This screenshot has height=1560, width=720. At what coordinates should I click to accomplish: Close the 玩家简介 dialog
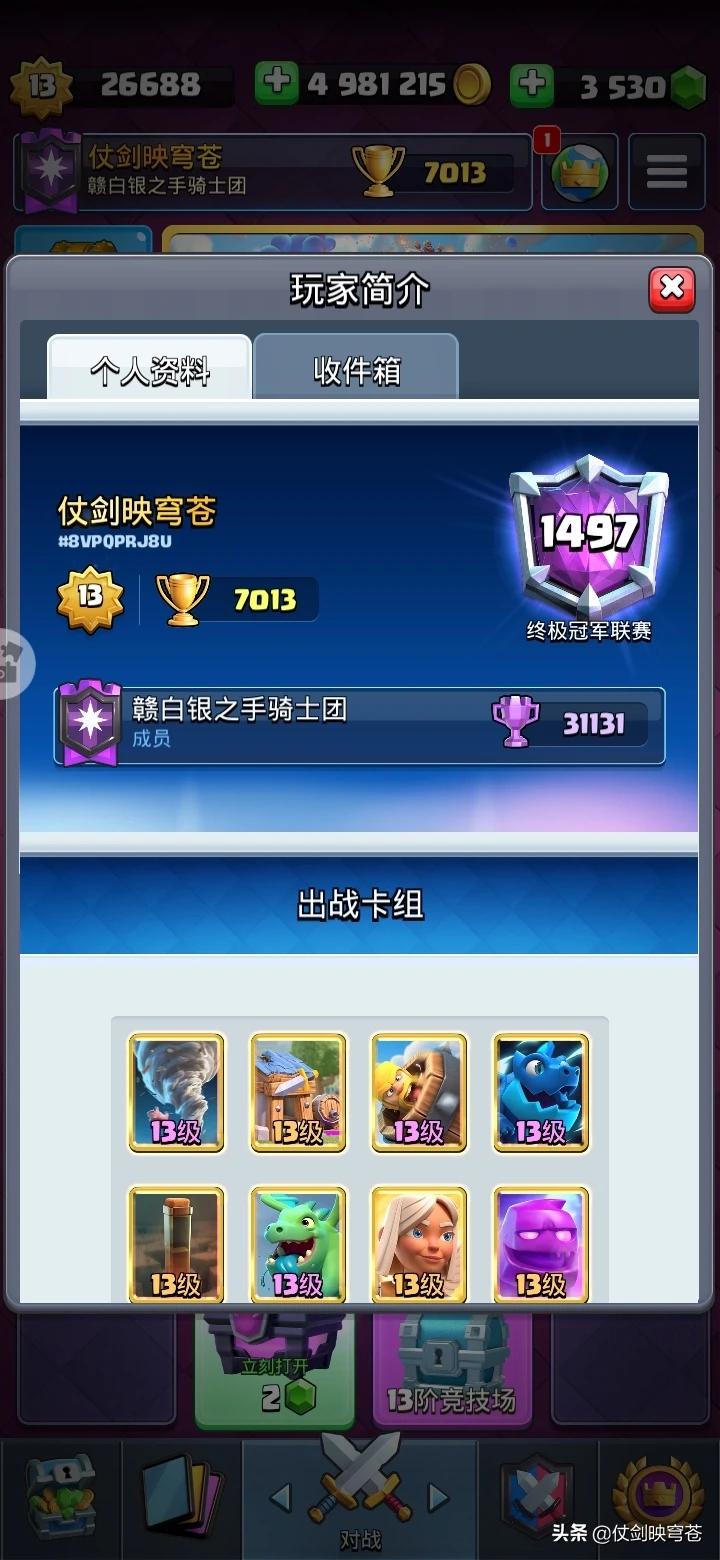tap(672, 290)
